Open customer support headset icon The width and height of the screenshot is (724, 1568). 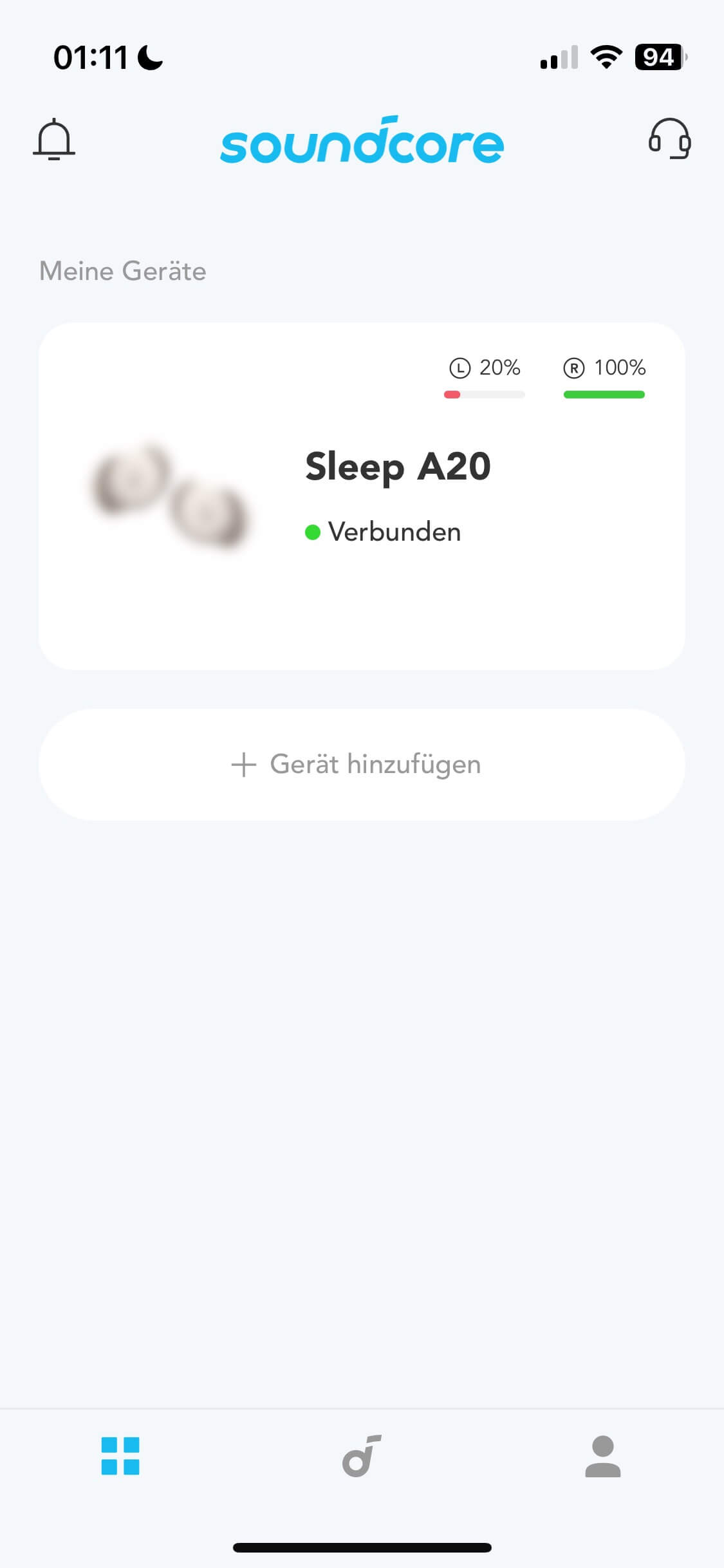tap(669, 138)
